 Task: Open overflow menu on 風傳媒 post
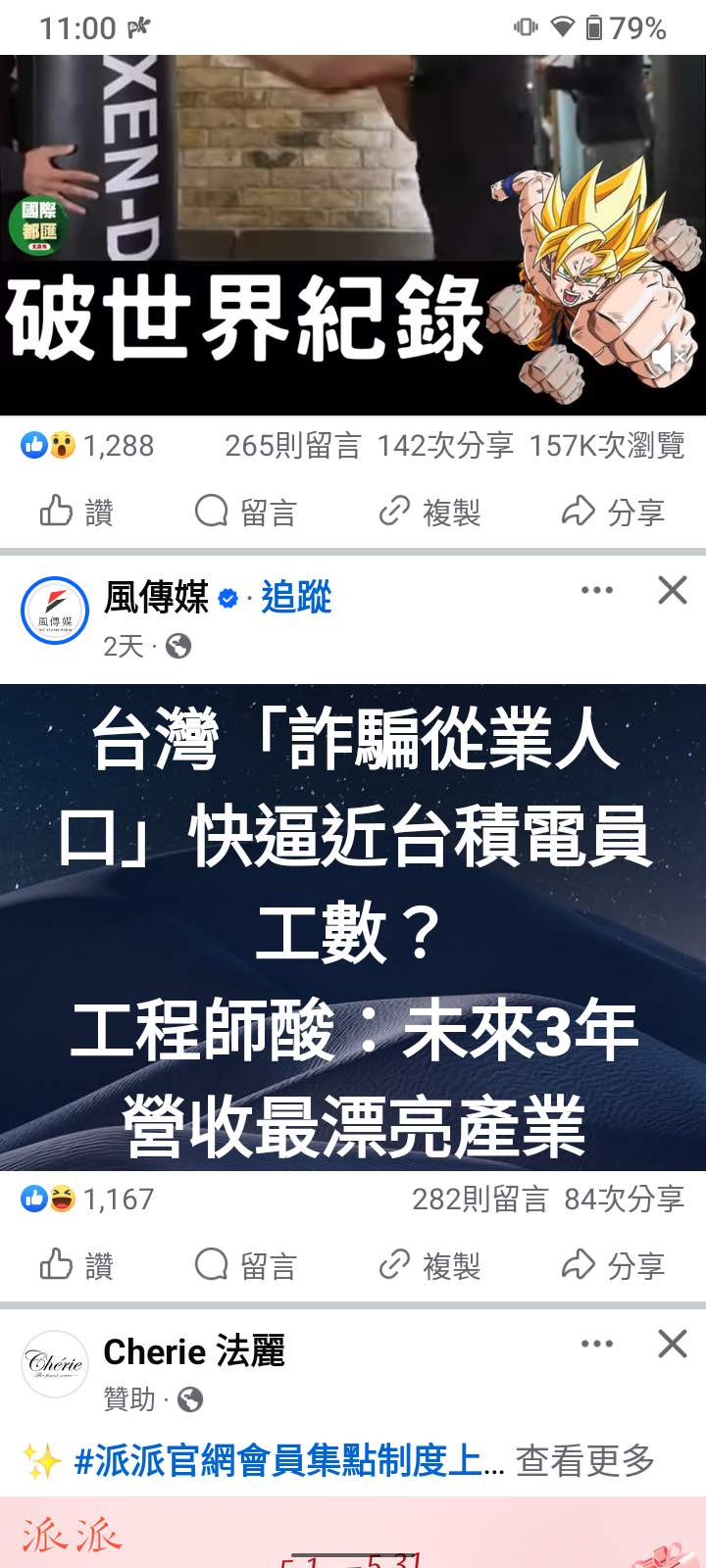point(597,590)
